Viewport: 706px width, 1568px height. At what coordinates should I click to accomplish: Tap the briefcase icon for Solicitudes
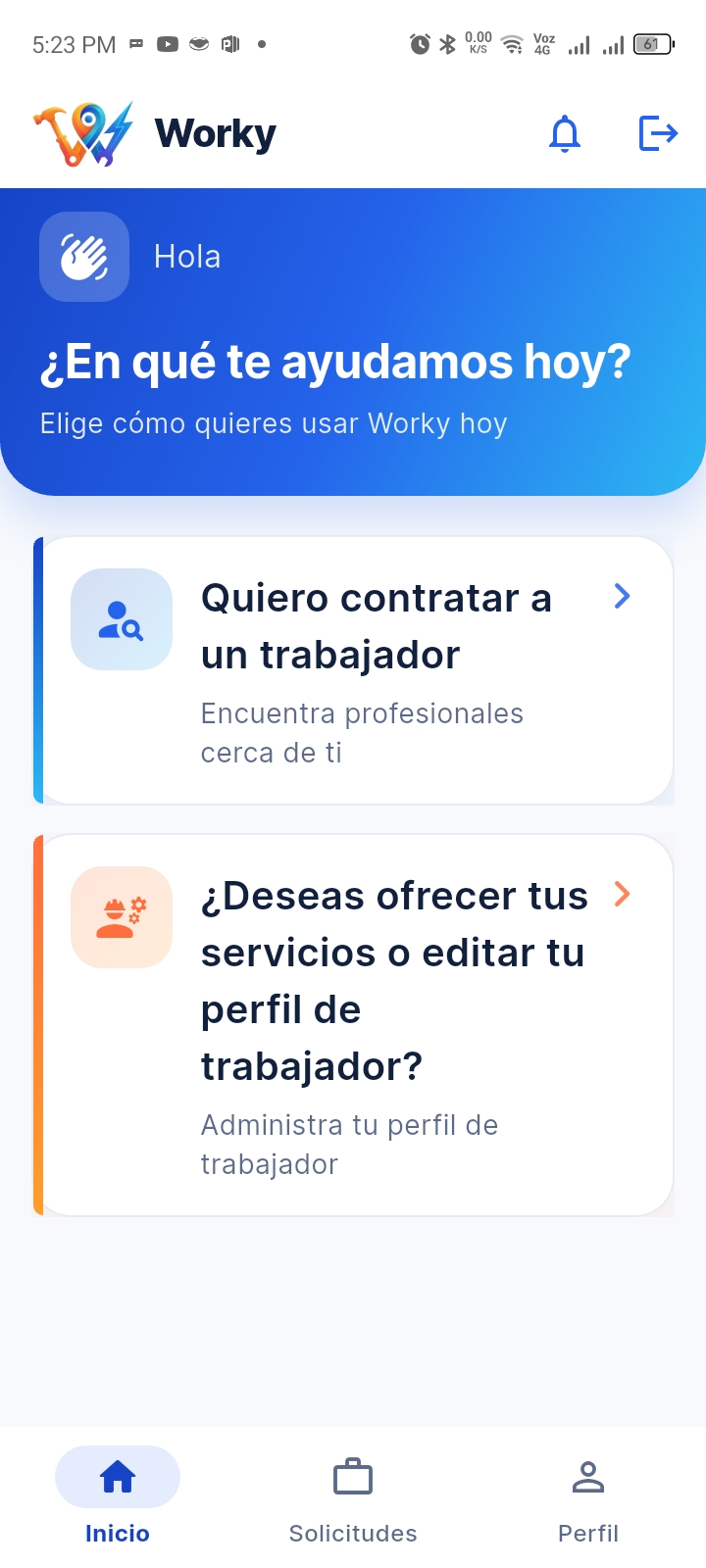tap(352, 1476)
